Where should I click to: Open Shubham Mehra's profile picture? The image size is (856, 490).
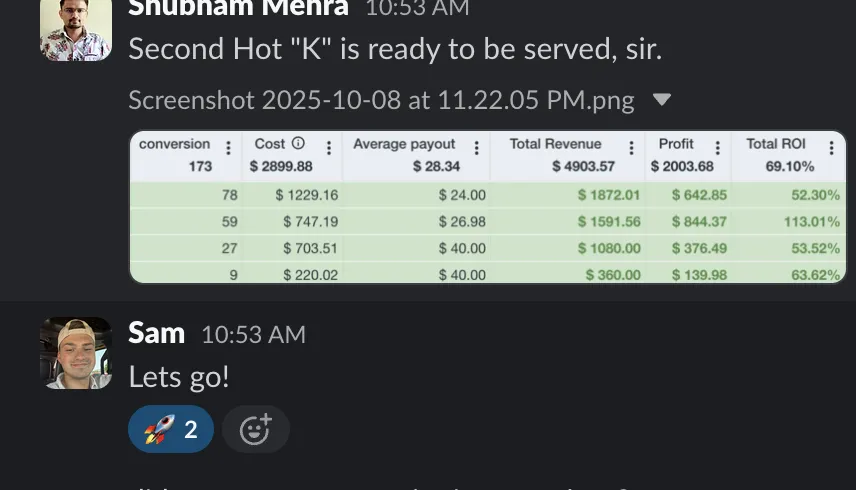point(75,27)
